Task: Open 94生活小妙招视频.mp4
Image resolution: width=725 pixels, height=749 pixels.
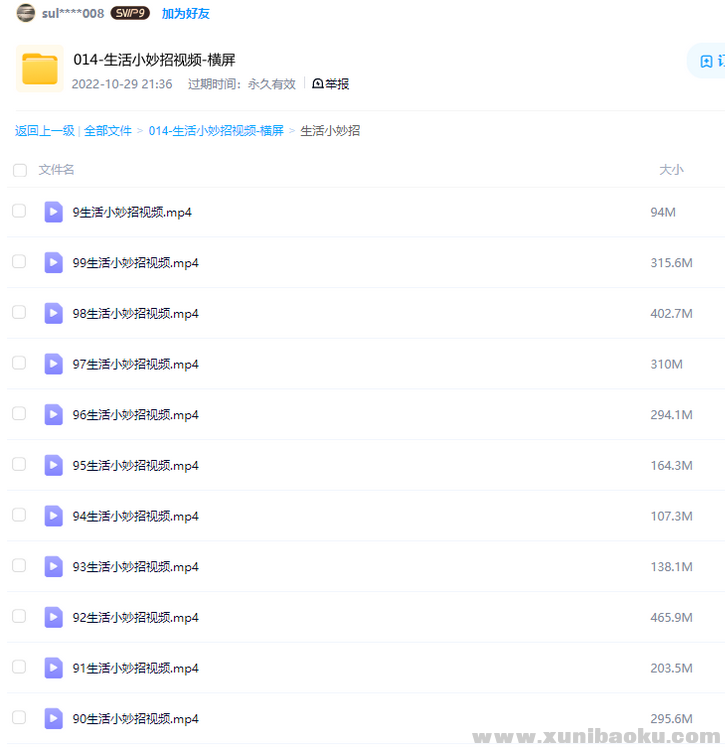Action: click(135, 517)
